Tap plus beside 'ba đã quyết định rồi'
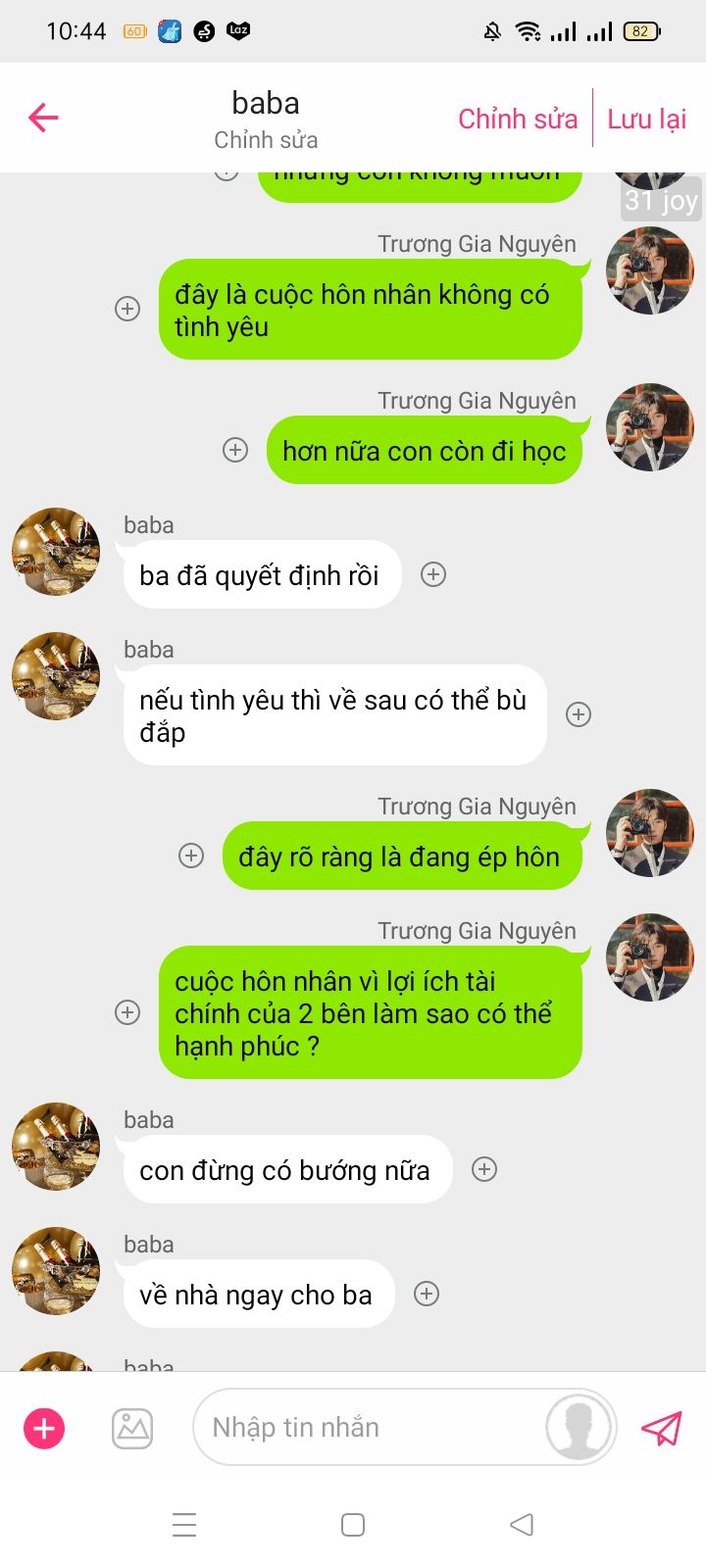This screenshot has width=706, height=1568. (x=433, y=574)
